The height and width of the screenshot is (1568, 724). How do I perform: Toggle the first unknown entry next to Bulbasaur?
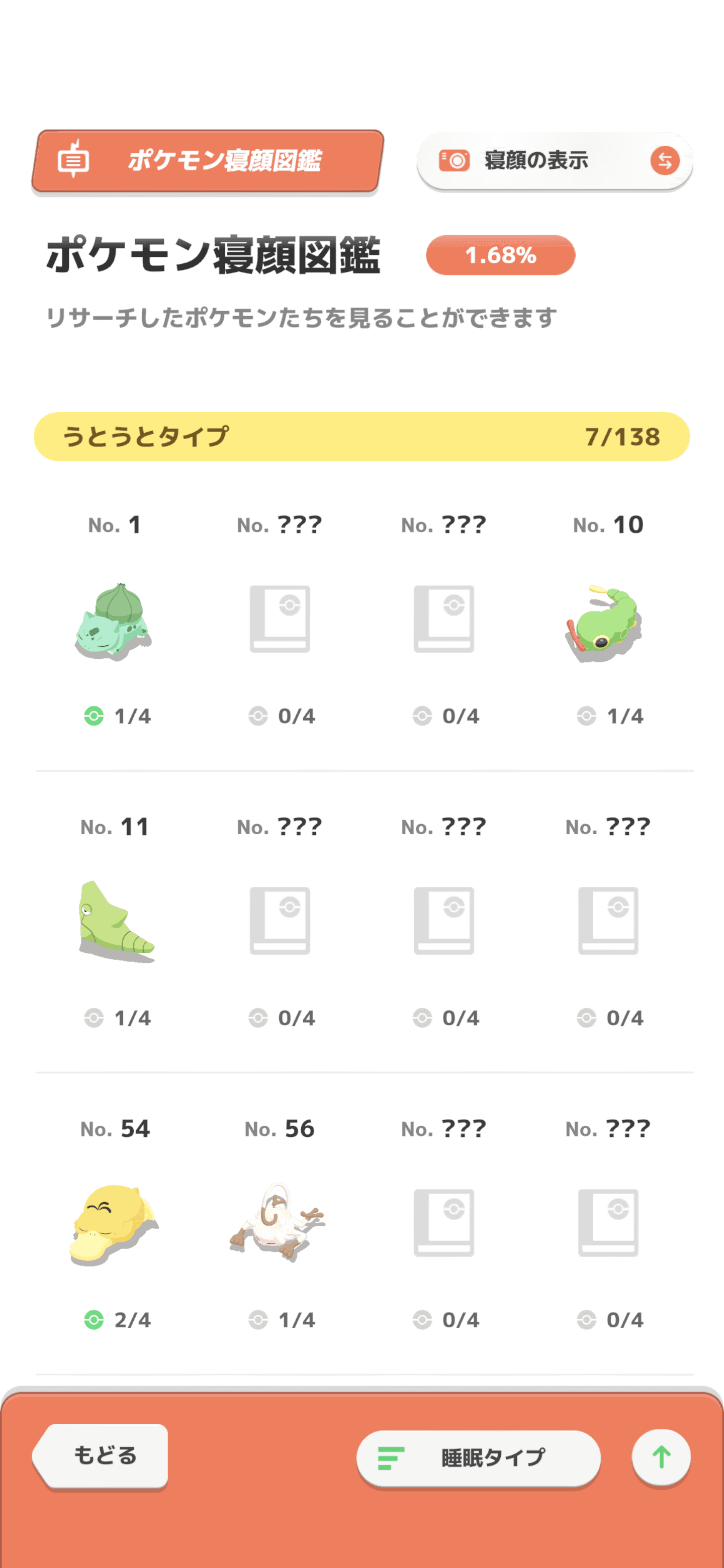point(279,619)
